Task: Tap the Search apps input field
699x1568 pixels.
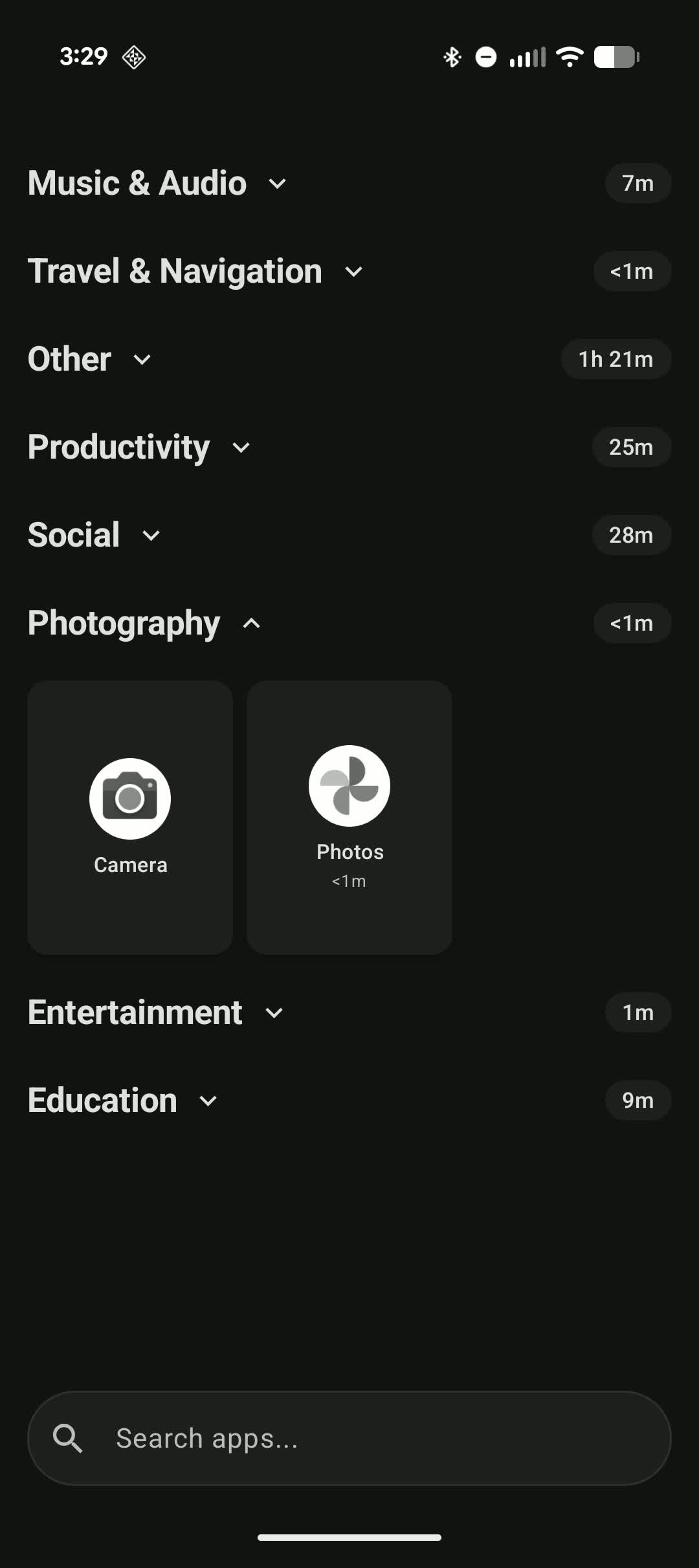Action: tap(349, 1438)
